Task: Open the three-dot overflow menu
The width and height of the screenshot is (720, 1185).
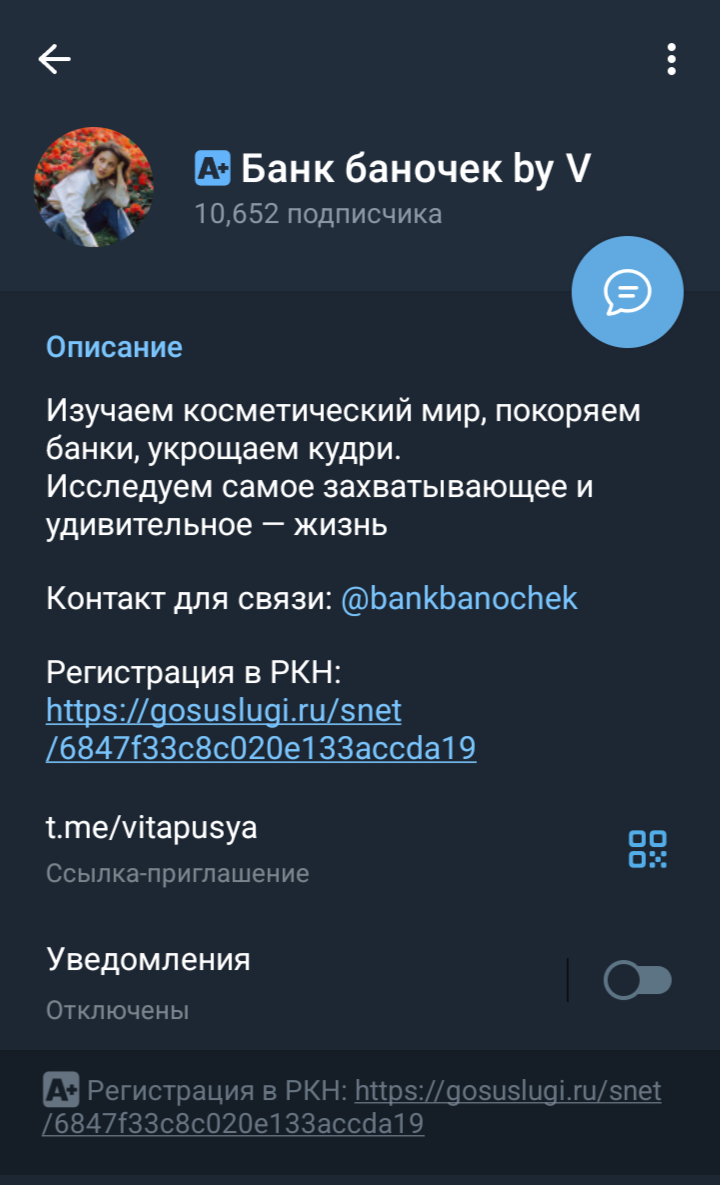Action: (x=672, y=60)
